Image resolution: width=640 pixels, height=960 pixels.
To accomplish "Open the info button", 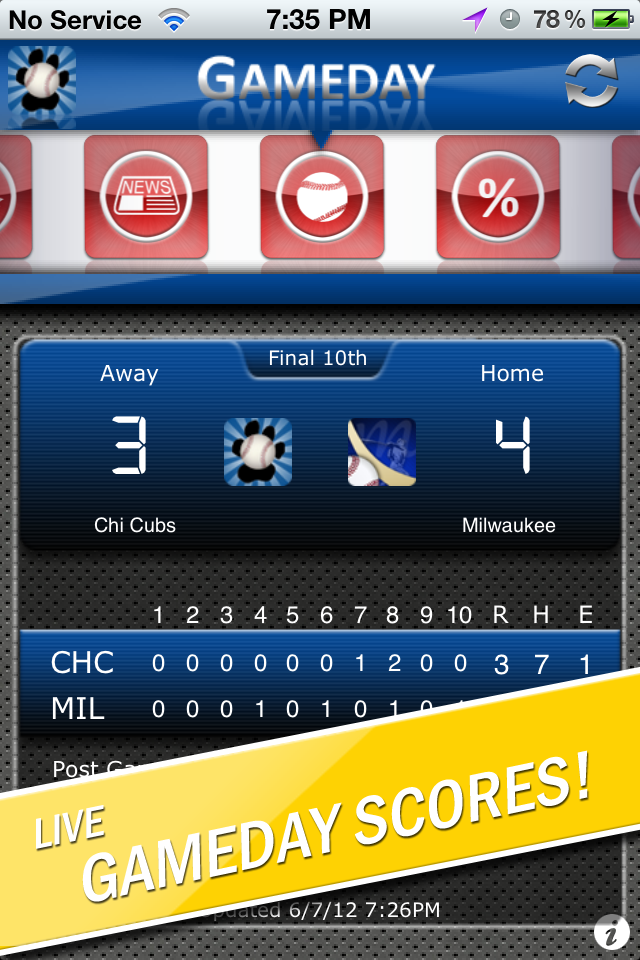I will pos(611,932).
